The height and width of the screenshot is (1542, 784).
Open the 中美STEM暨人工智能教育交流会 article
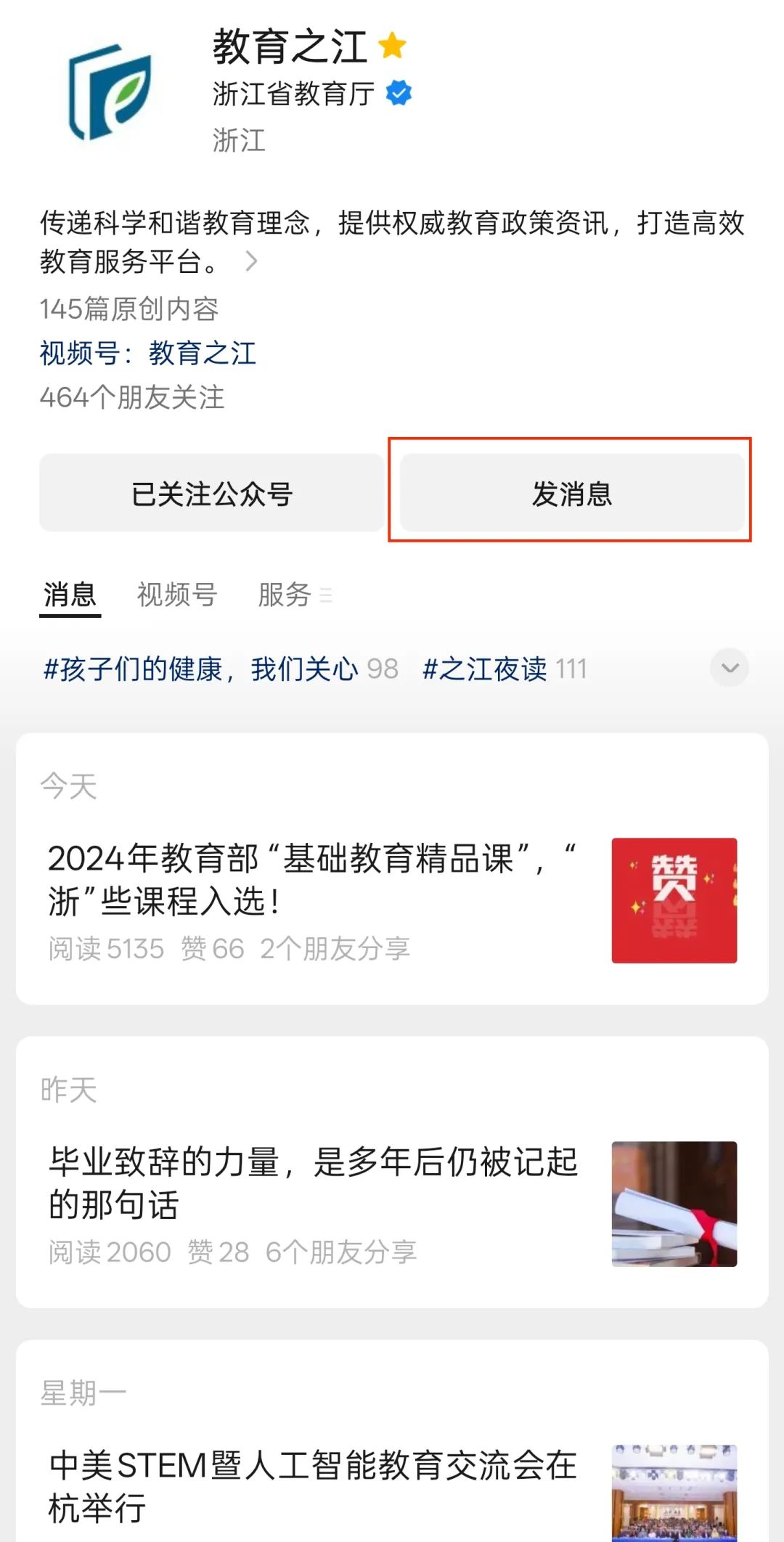point(312,1485)
